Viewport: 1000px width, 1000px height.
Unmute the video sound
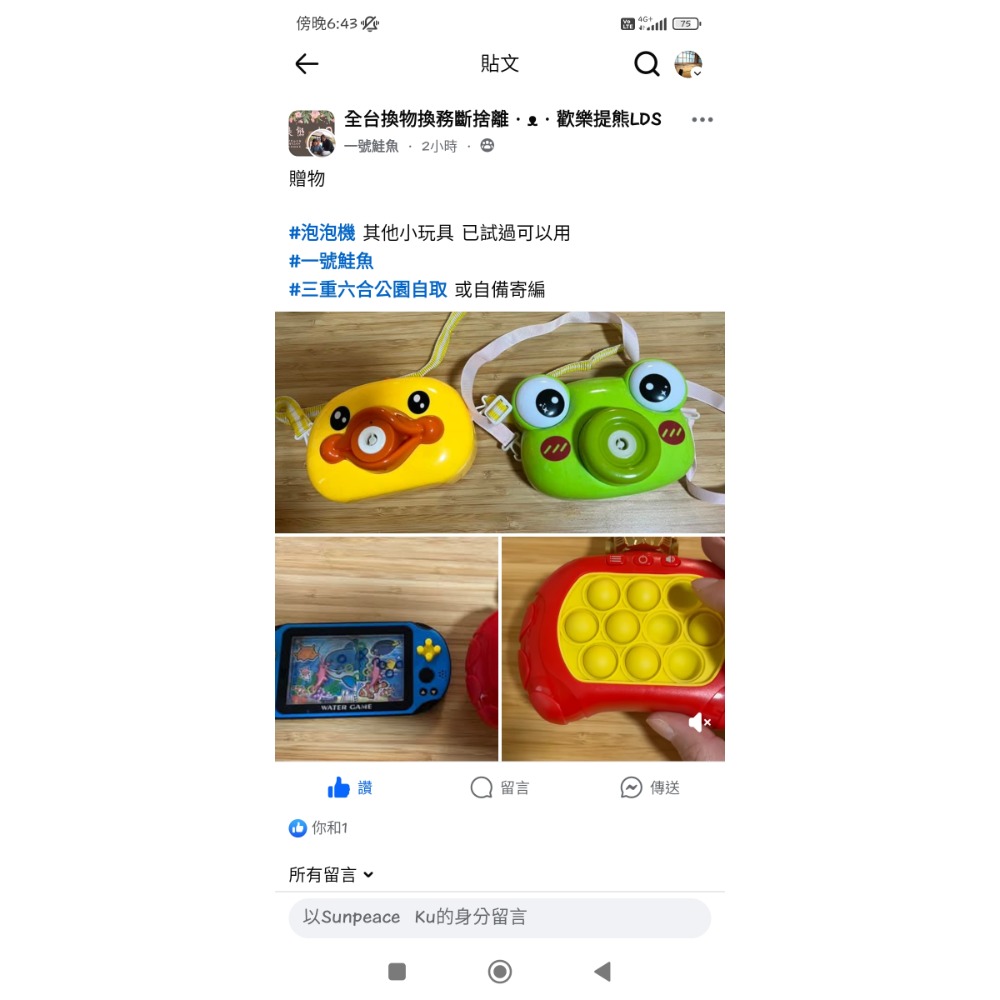click(700, 722)
